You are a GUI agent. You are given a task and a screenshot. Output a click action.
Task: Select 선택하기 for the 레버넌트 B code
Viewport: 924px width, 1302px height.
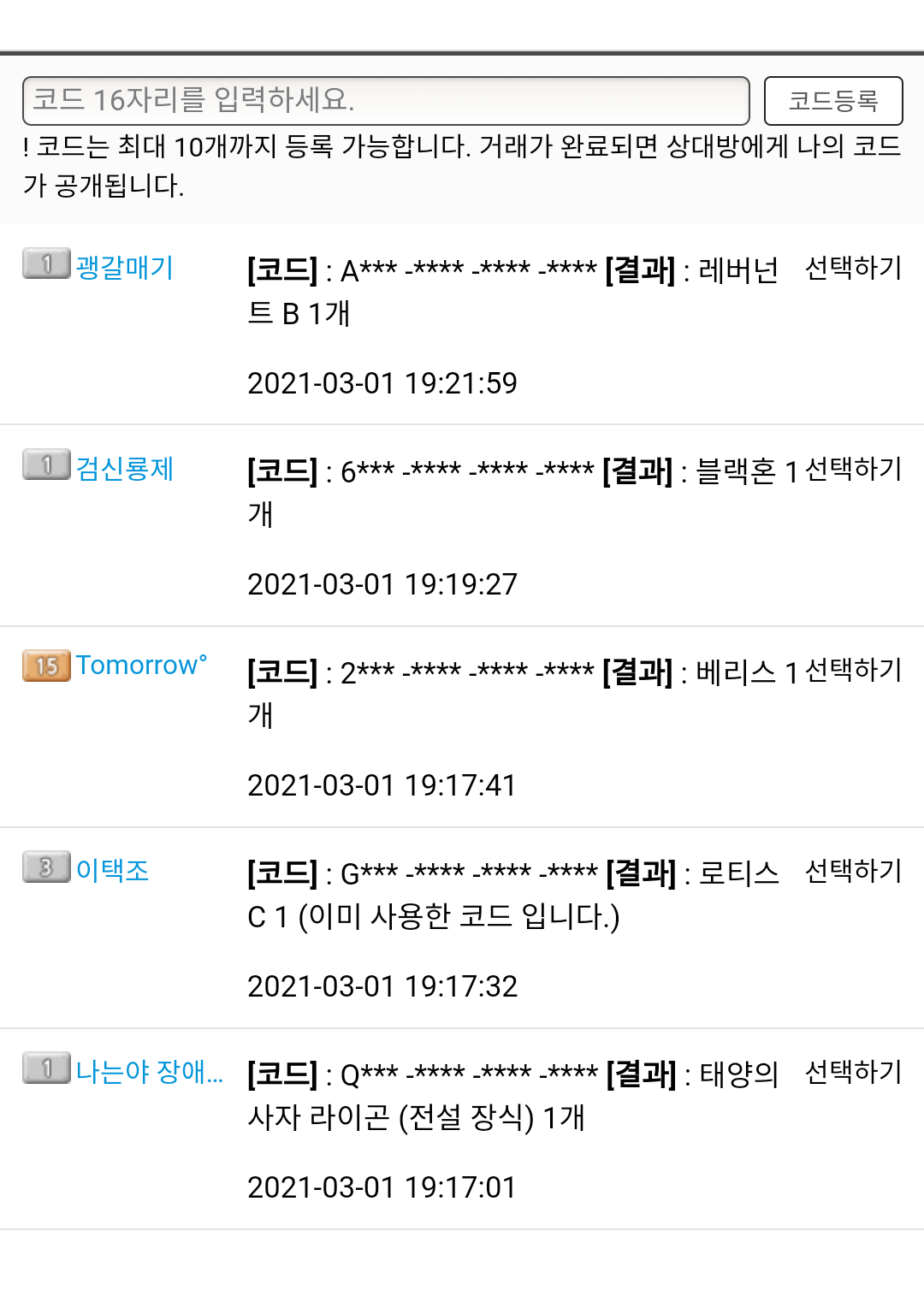[x=854, y=268]
